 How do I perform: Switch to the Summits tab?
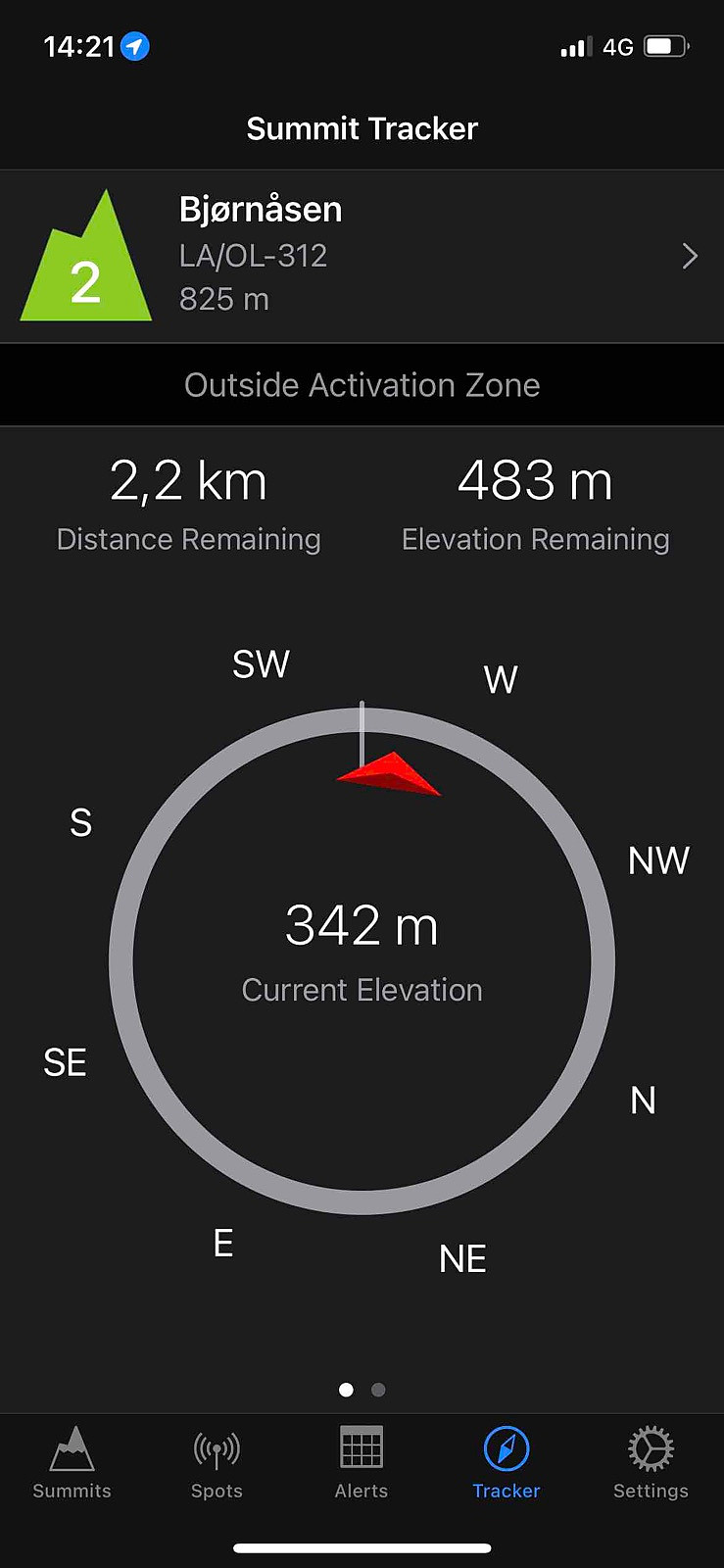(72, 1463)
